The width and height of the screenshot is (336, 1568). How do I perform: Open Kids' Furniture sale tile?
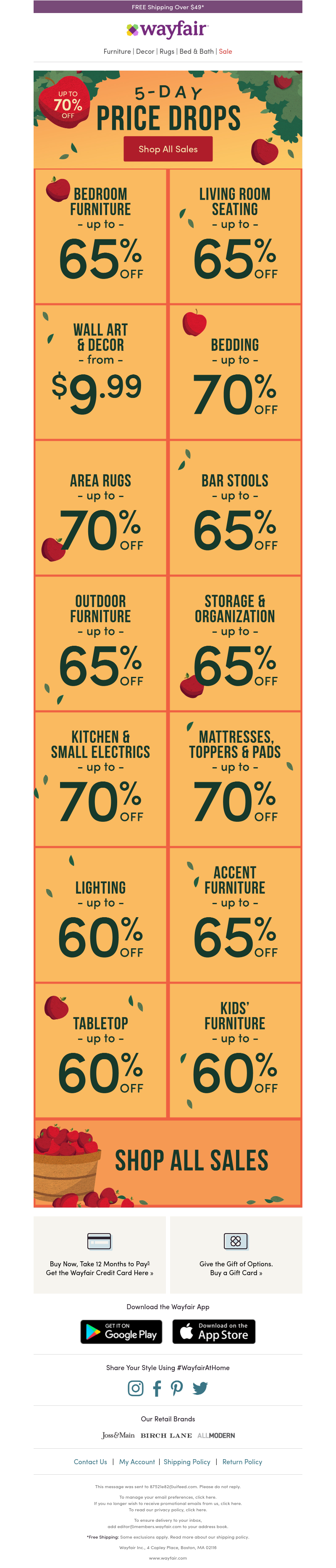235,1051
